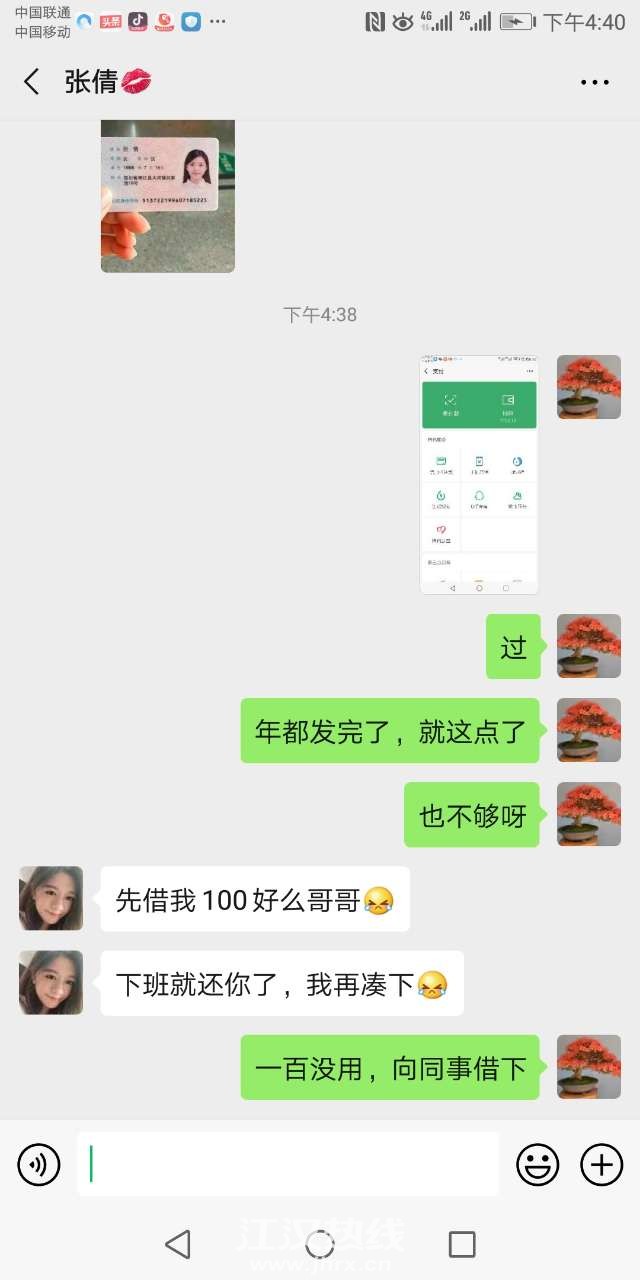Open the chat overflow menu
Viewport: 640px width, 1280px height.
pyautogui.click(x=594, y=83)
